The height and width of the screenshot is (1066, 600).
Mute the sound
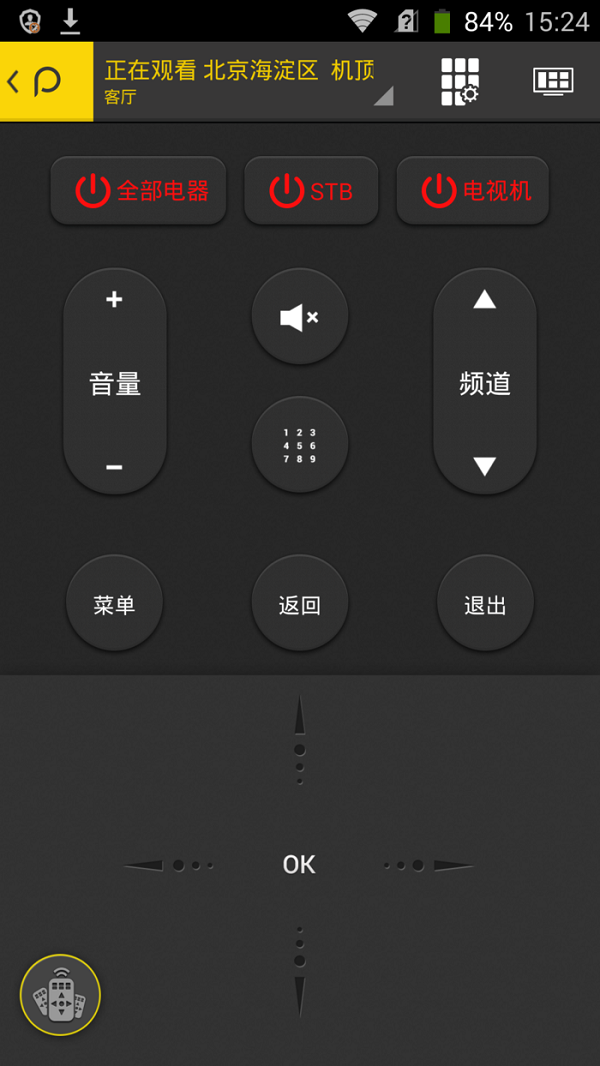[x=300, y=317]
